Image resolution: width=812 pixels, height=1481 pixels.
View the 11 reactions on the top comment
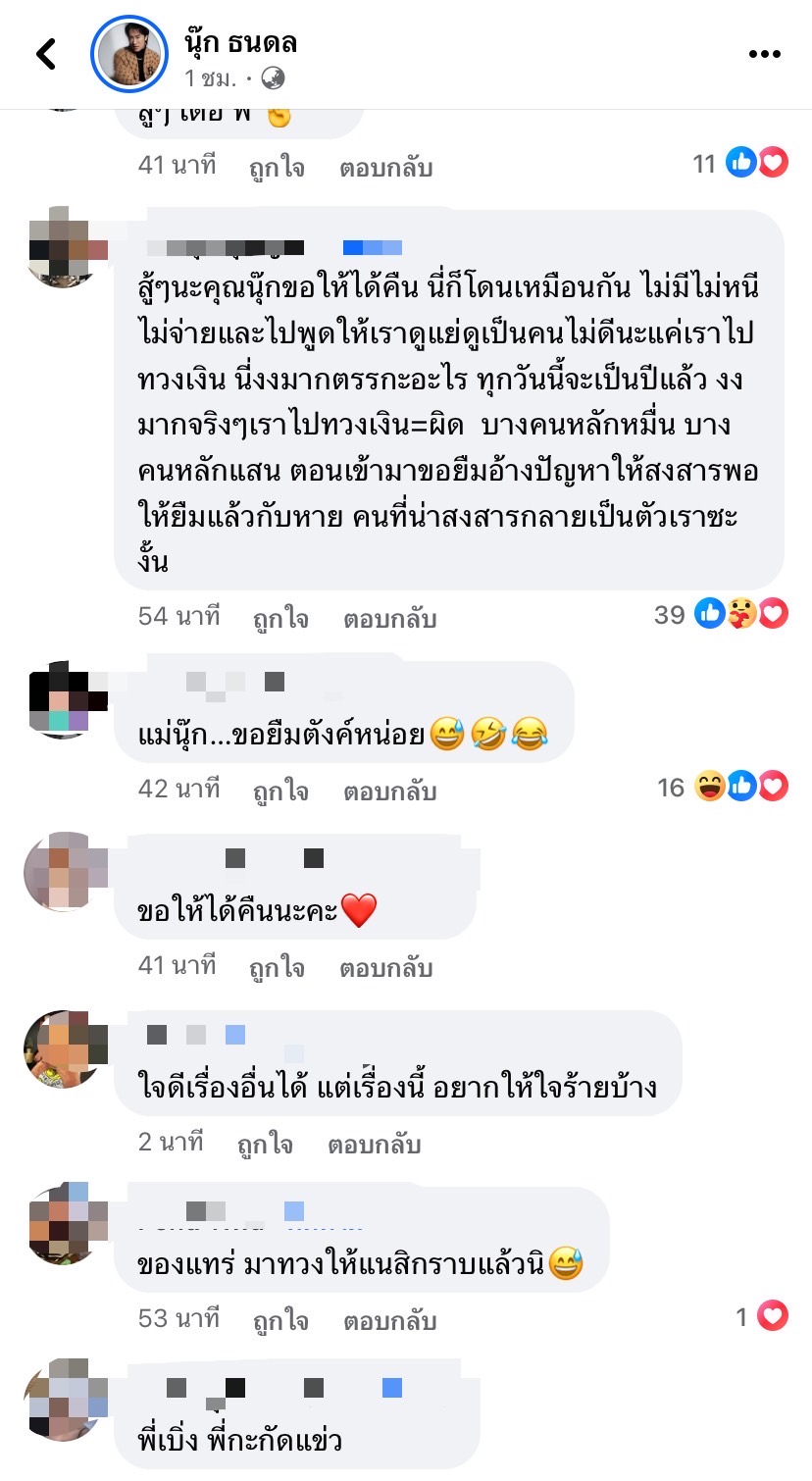[x=741, y=163]
